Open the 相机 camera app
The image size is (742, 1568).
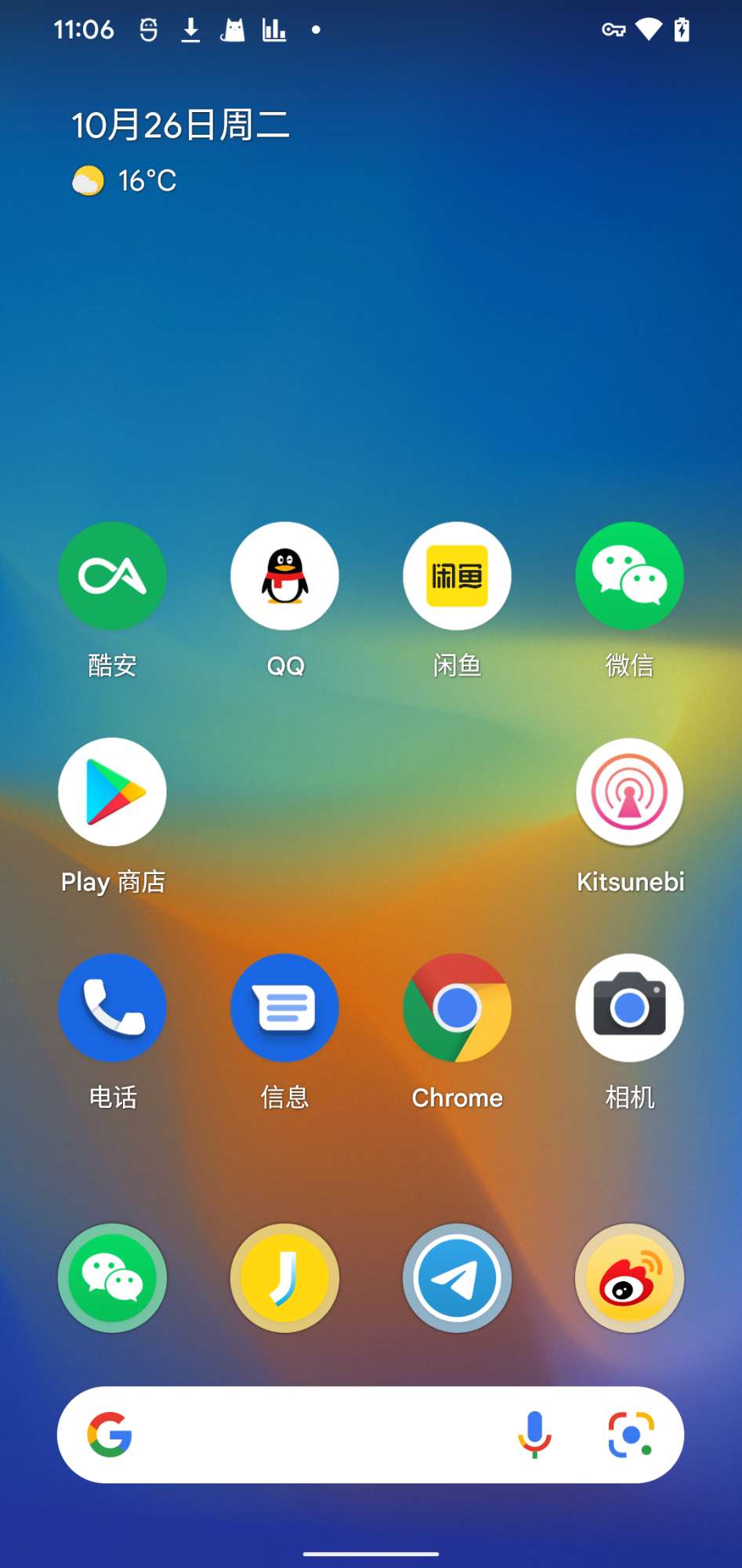coord(629,1007)
